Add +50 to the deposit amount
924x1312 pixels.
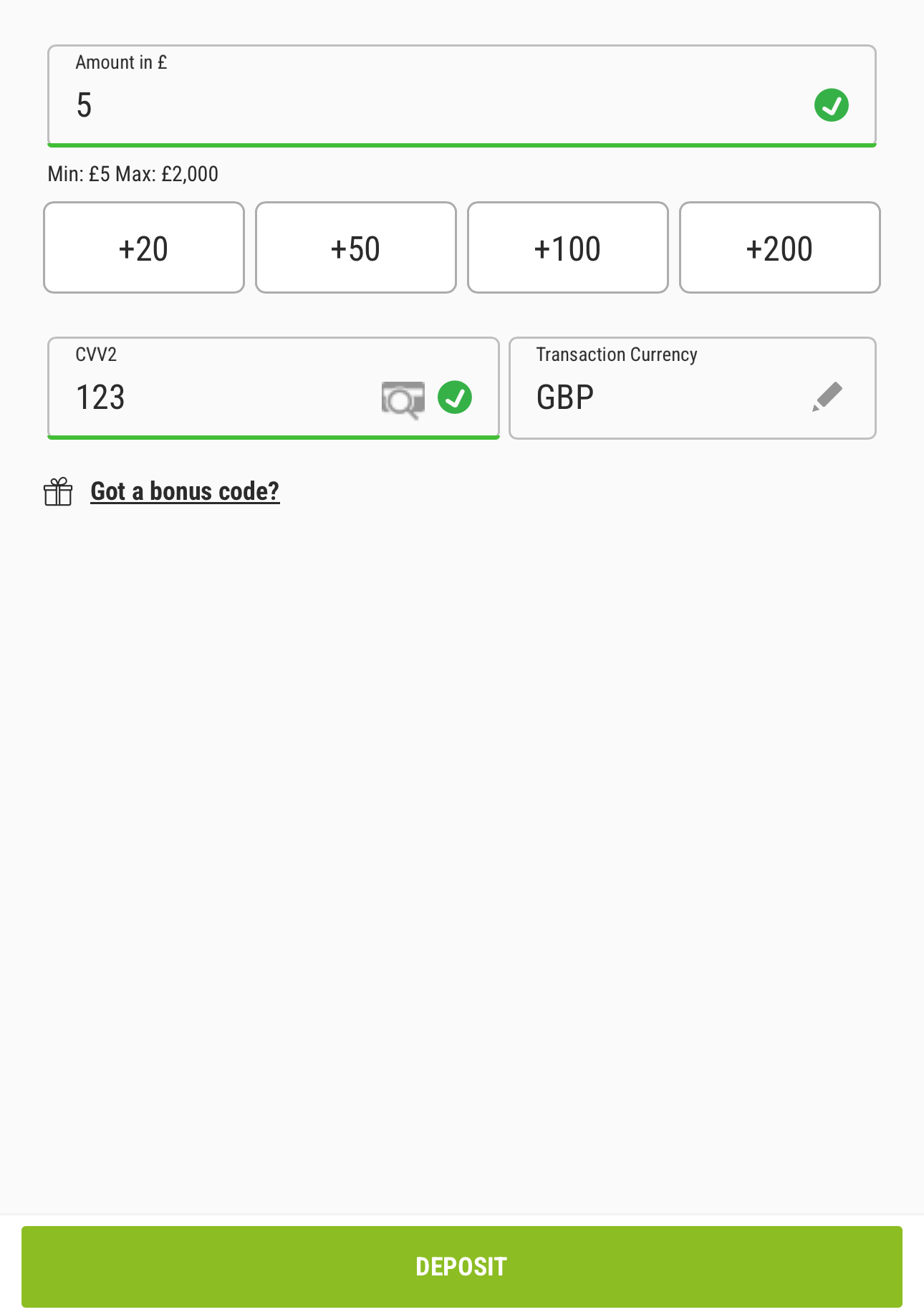click(x=355, y=247)
